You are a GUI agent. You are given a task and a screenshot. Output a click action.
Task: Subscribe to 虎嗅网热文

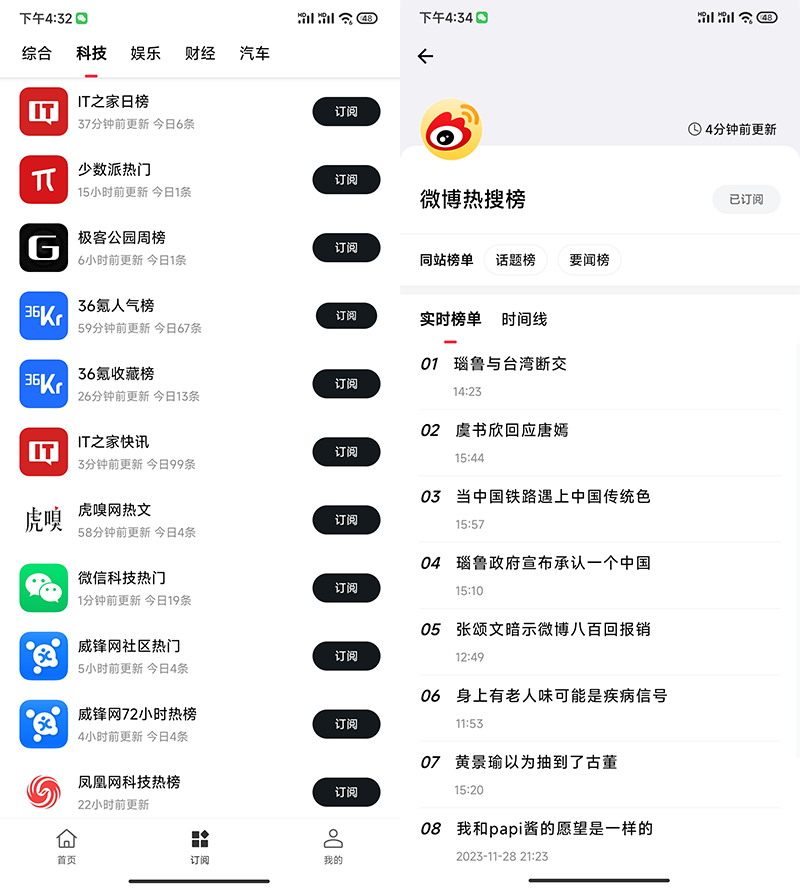coord(346,520)
